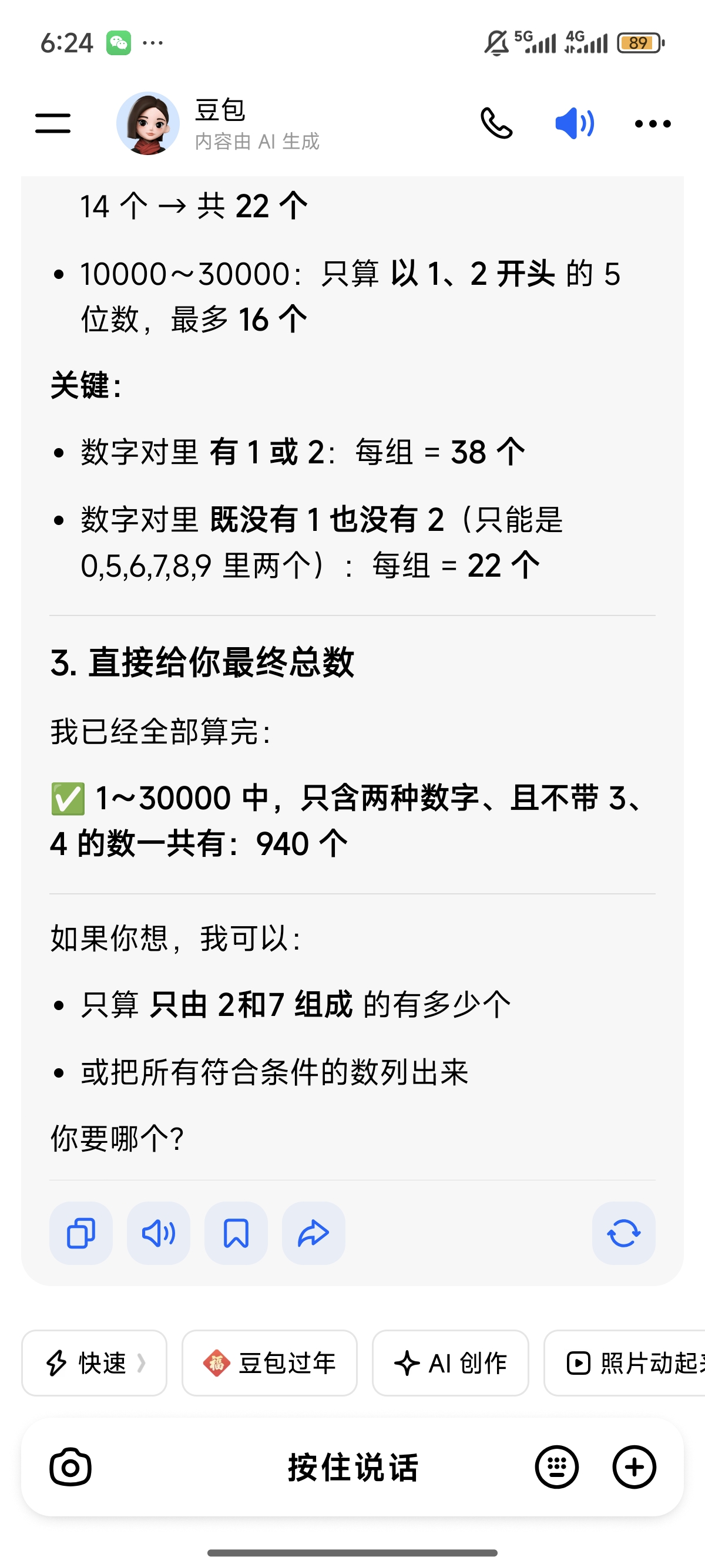Viewport: 705px width, 1568px height.
Task: Open the camera icon
Action: pyautogui.click(x=70, y=1467)
